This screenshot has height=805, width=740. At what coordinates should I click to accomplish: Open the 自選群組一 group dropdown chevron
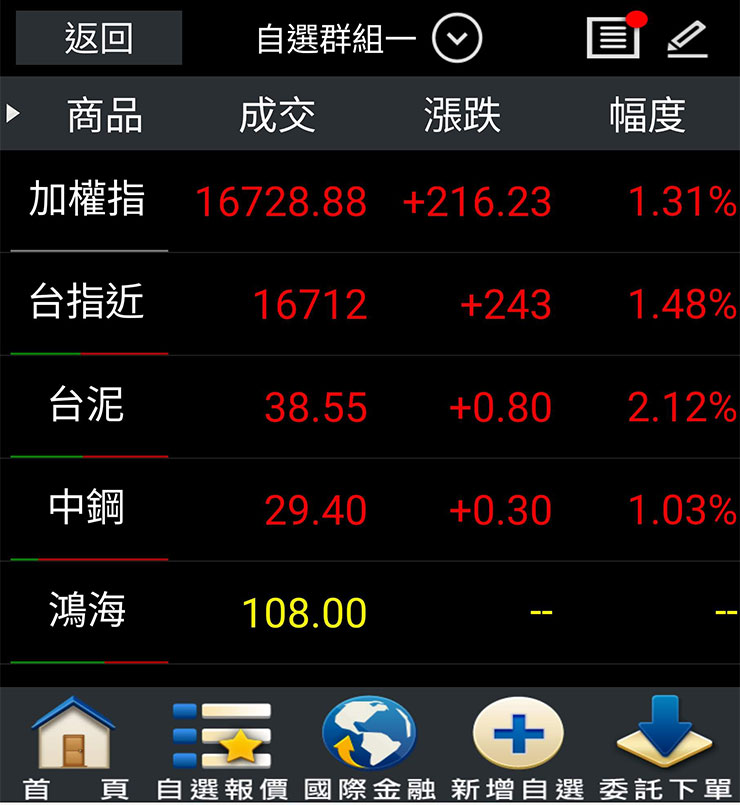pyautogui.click(x=458, y=37)
